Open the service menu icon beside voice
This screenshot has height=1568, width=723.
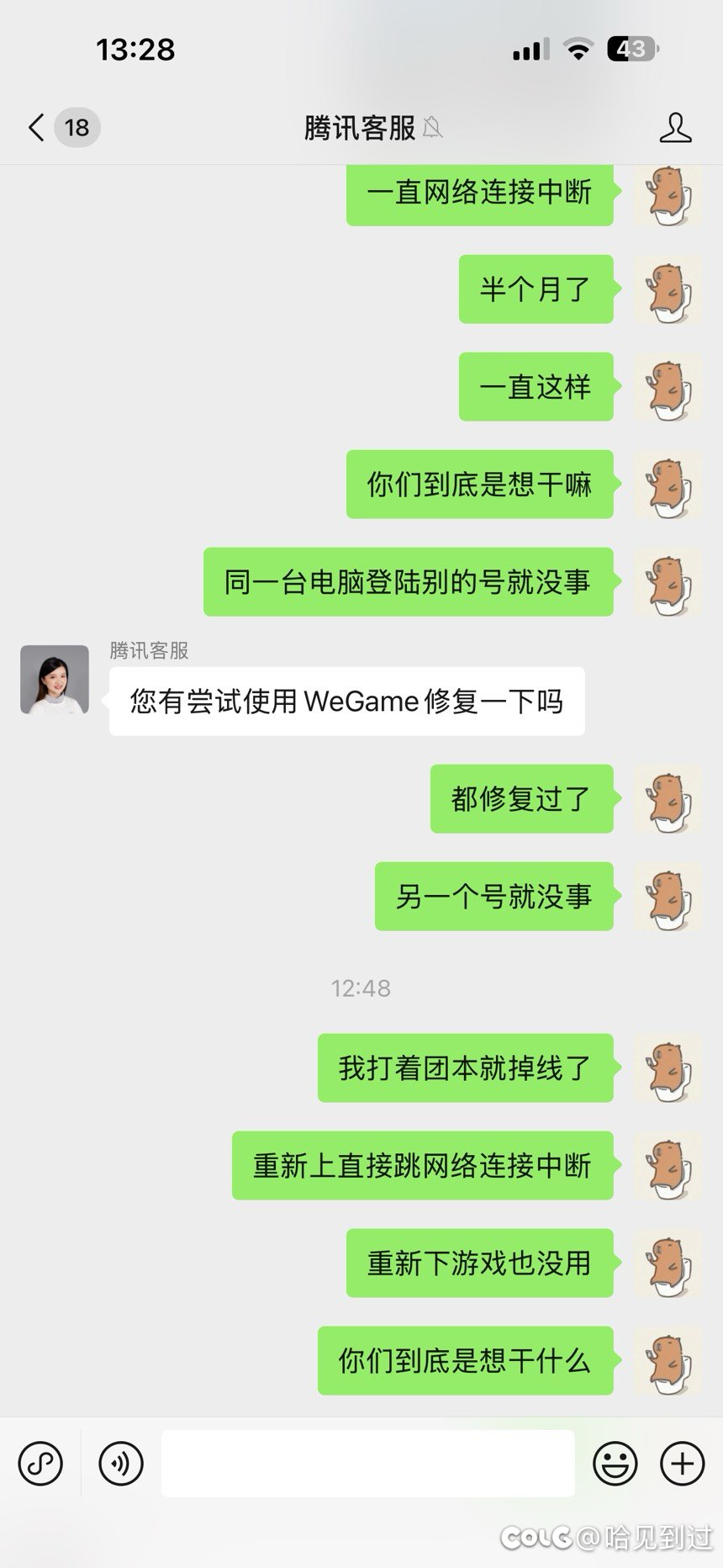(40, 1464)
